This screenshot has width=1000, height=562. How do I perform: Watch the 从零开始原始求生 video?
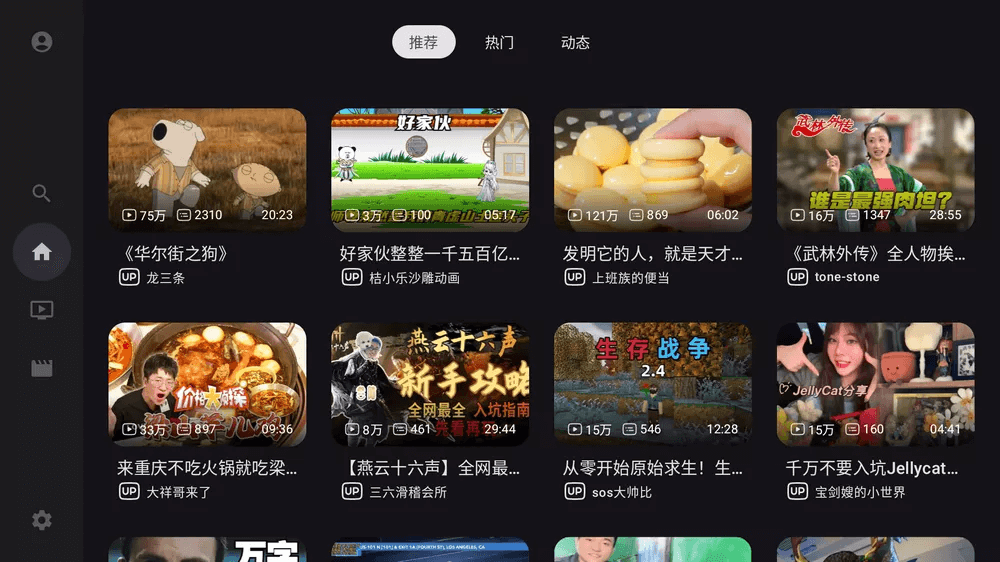(x=653, y=384)
